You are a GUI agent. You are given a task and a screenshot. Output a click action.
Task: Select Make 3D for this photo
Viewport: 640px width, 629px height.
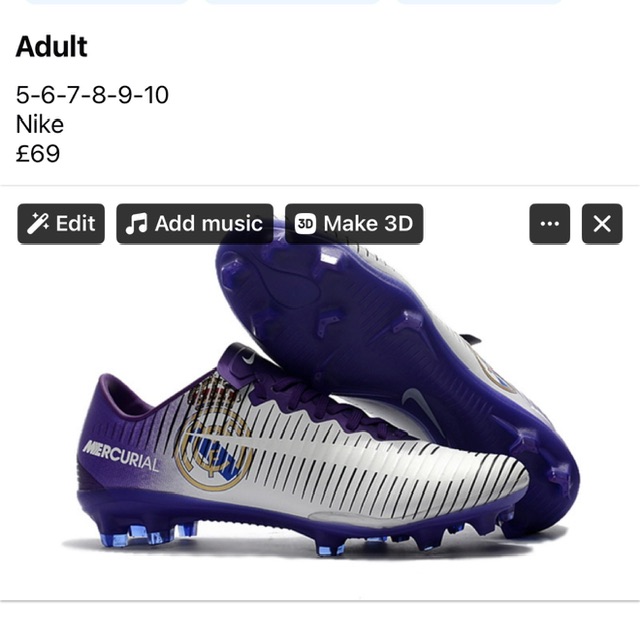pyautogui.click(x=354, y=224)
